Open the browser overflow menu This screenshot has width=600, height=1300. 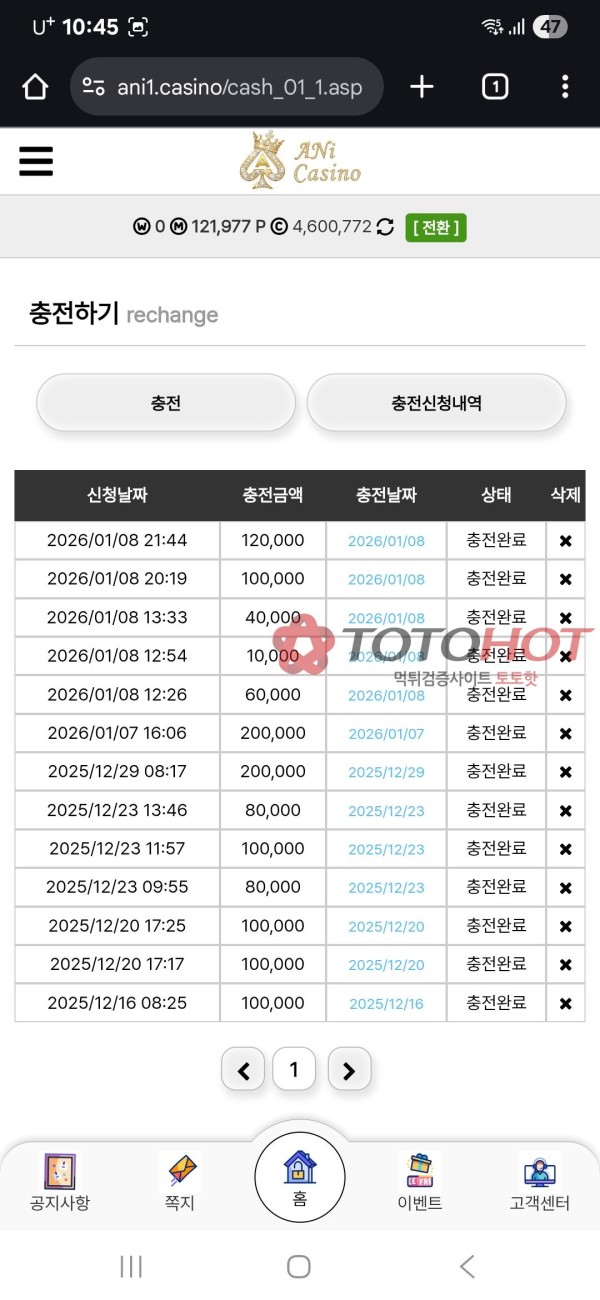[565, 87]
